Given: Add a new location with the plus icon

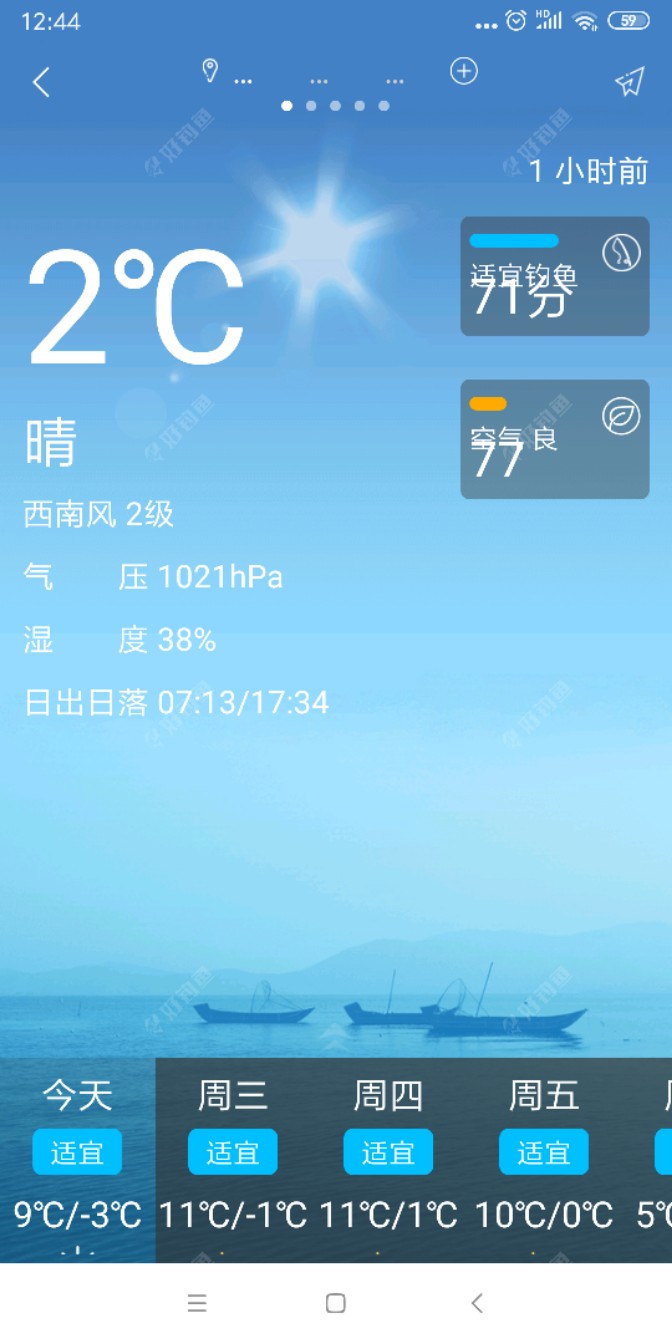Looking at the screenshot, I should point(464,71).
